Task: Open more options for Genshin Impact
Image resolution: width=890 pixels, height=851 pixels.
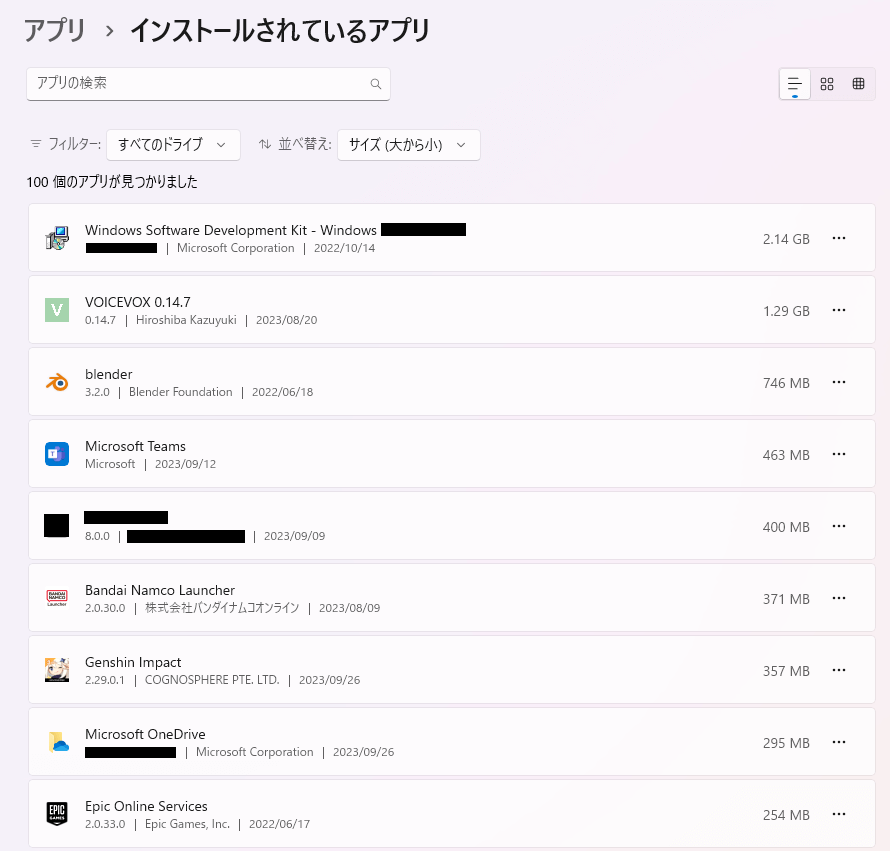Action: pos(839,670)
